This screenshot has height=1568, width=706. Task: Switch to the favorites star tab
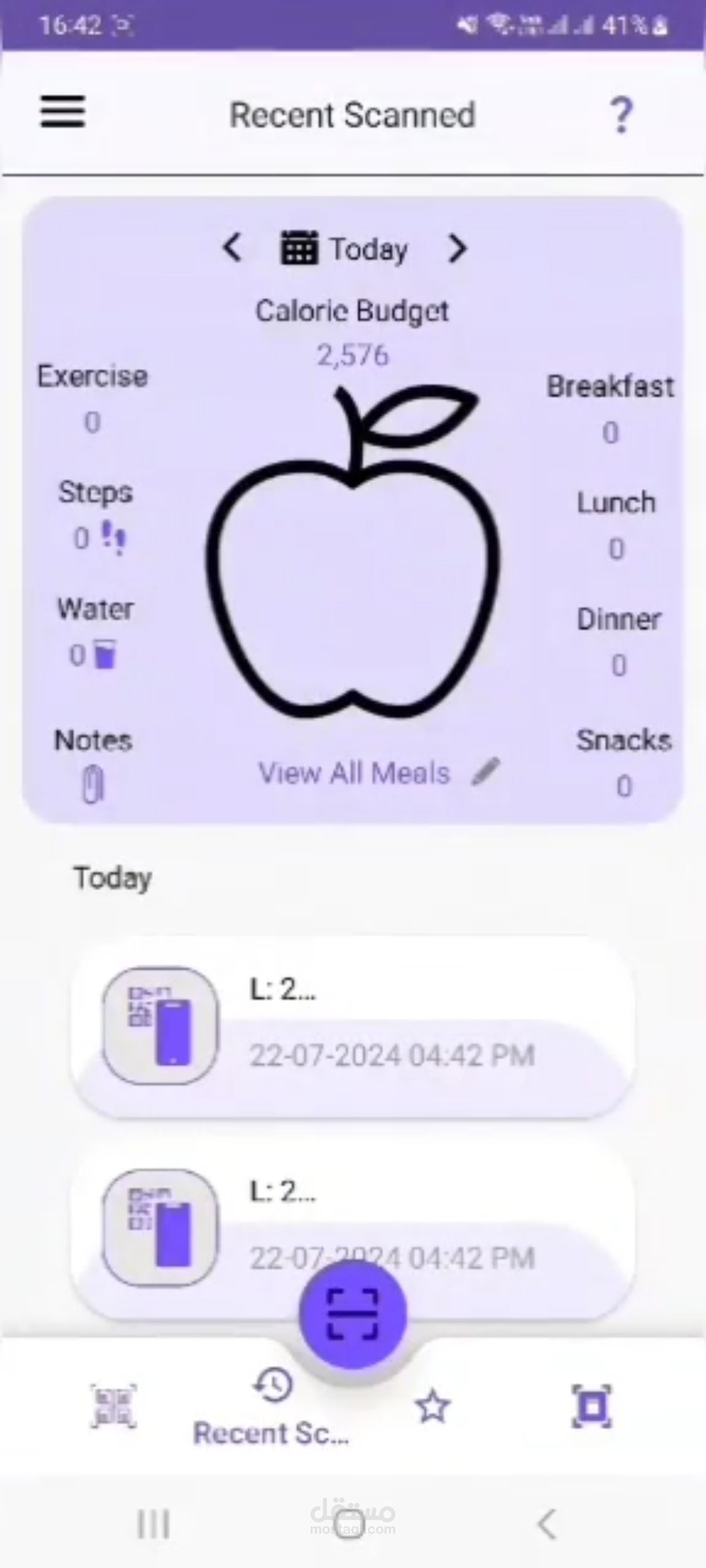coord(433,1407)
